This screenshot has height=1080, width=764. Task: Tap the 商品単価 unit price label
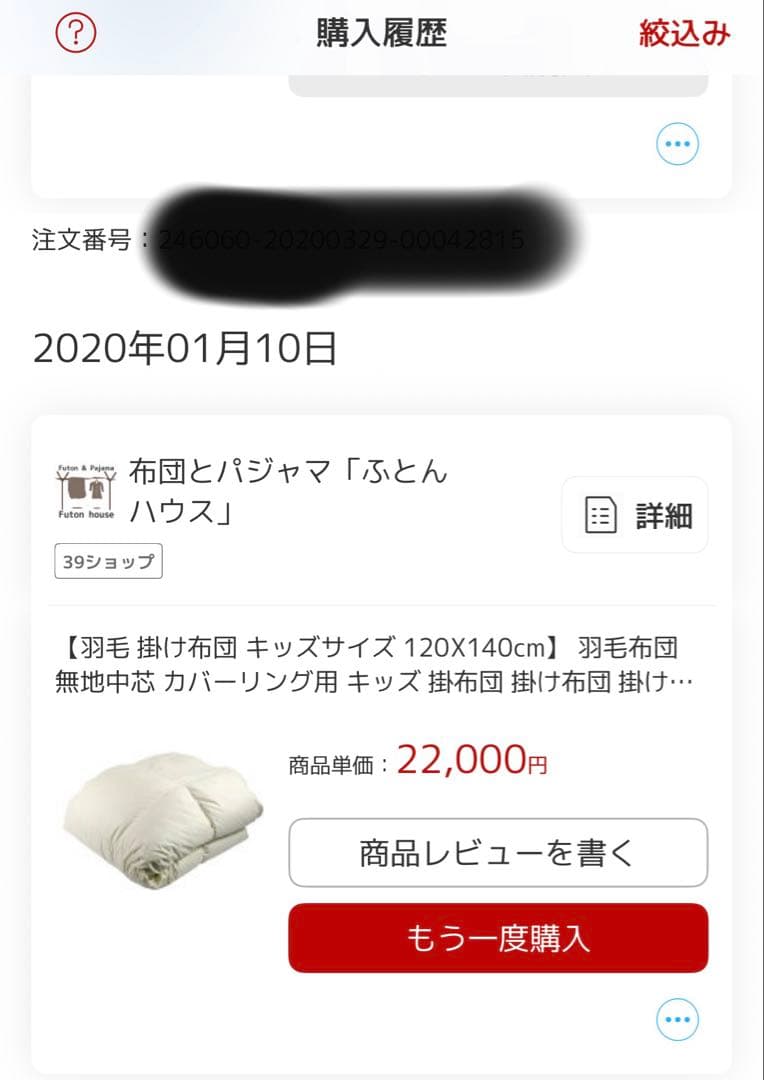(331, 764)
